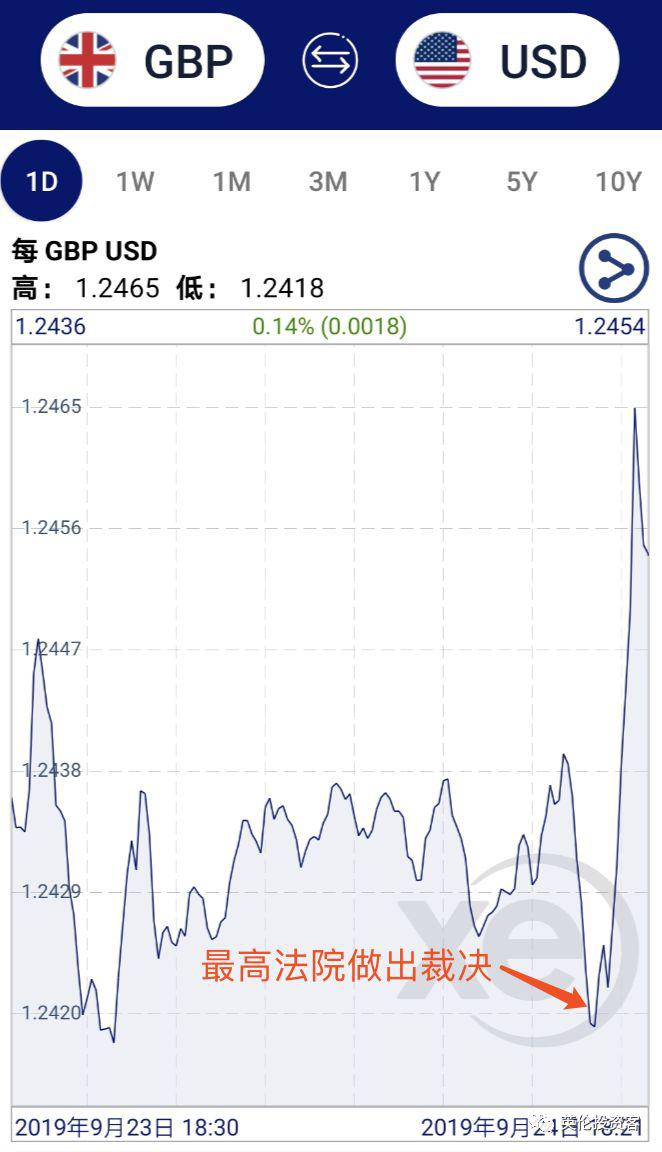The height and width of the screenshot is (1152, 662).
Task: Switch to the 1Y chart range
Action: click(424, 181)
